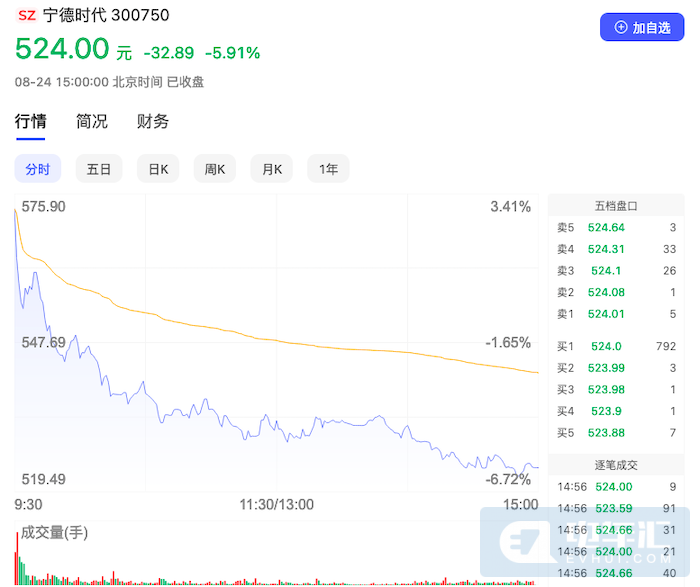The height and width of the screenshot is (587, 700).
Task: Switch to 月K chart
Action: [x=272, y=169]
